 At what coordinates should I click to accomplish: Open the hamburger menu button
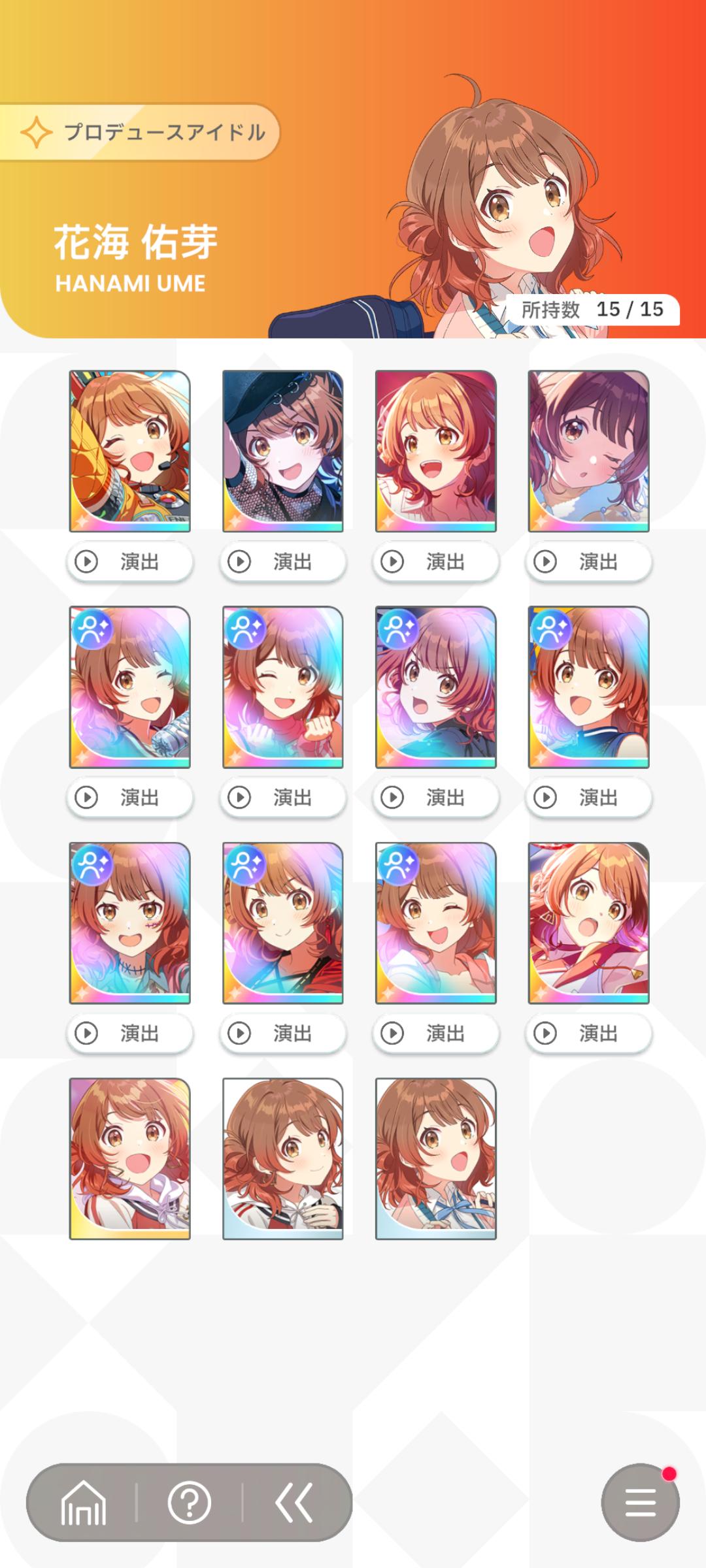[x=640, y=1503]
